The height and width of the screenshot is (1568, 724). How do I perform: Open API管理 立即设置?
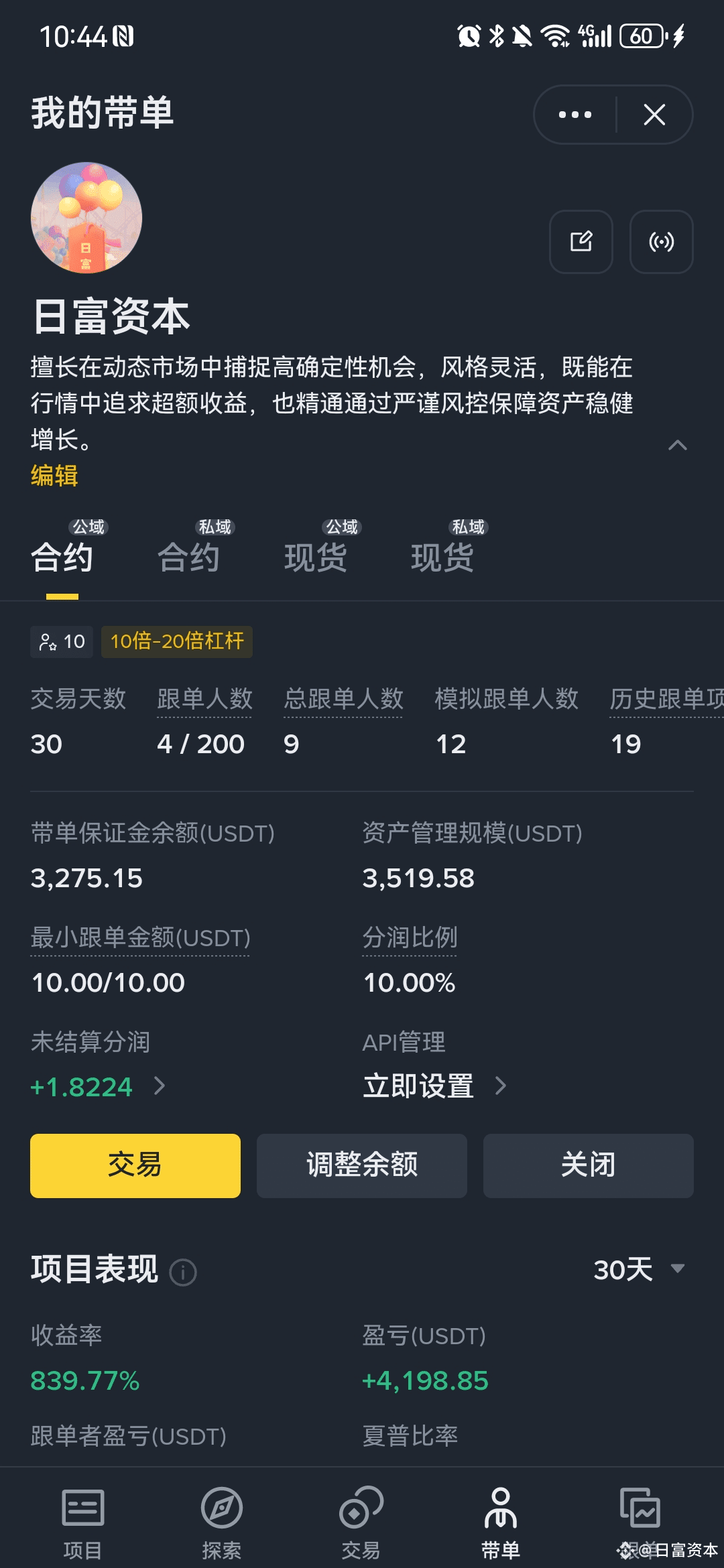coord(434,1086)
